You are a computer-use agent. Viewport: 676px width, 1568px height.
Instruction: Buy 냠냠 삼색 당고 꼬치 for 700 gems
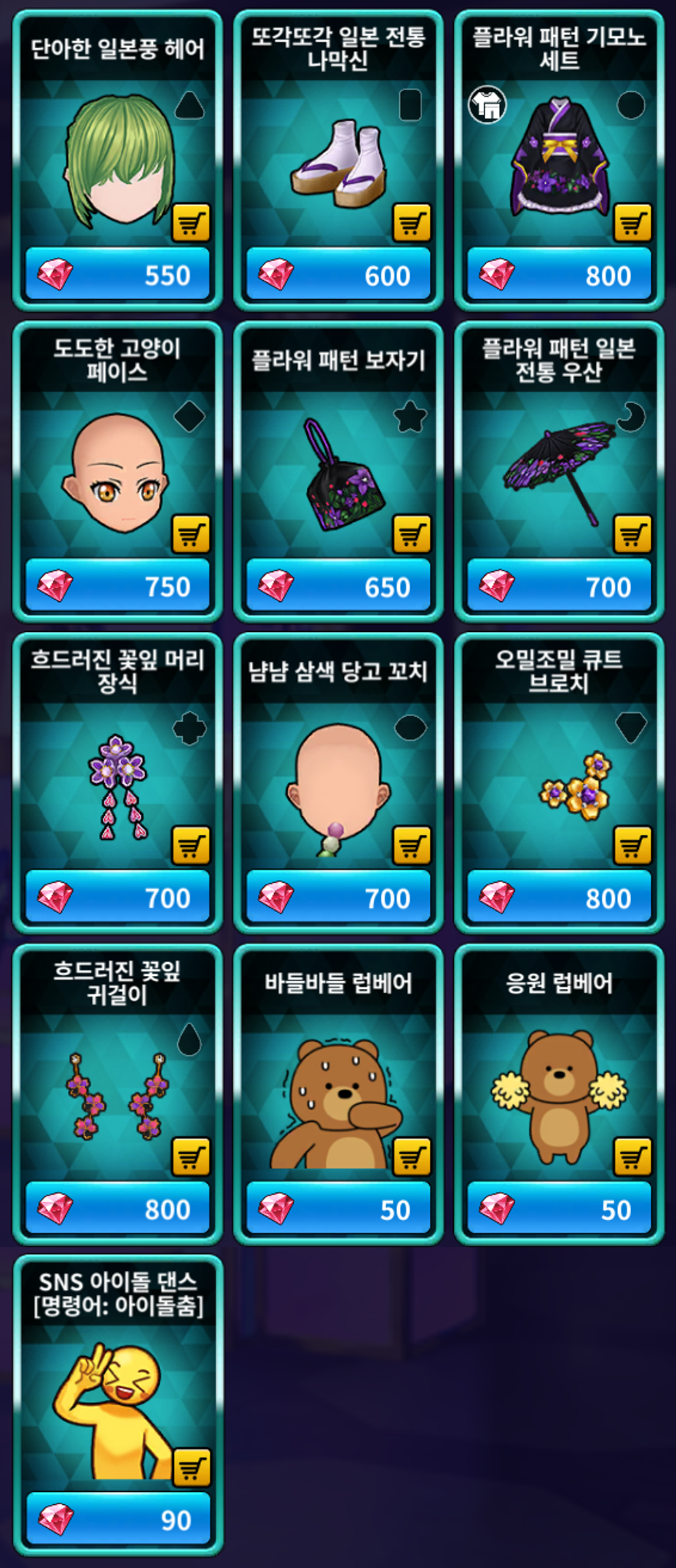coord(338,897)
